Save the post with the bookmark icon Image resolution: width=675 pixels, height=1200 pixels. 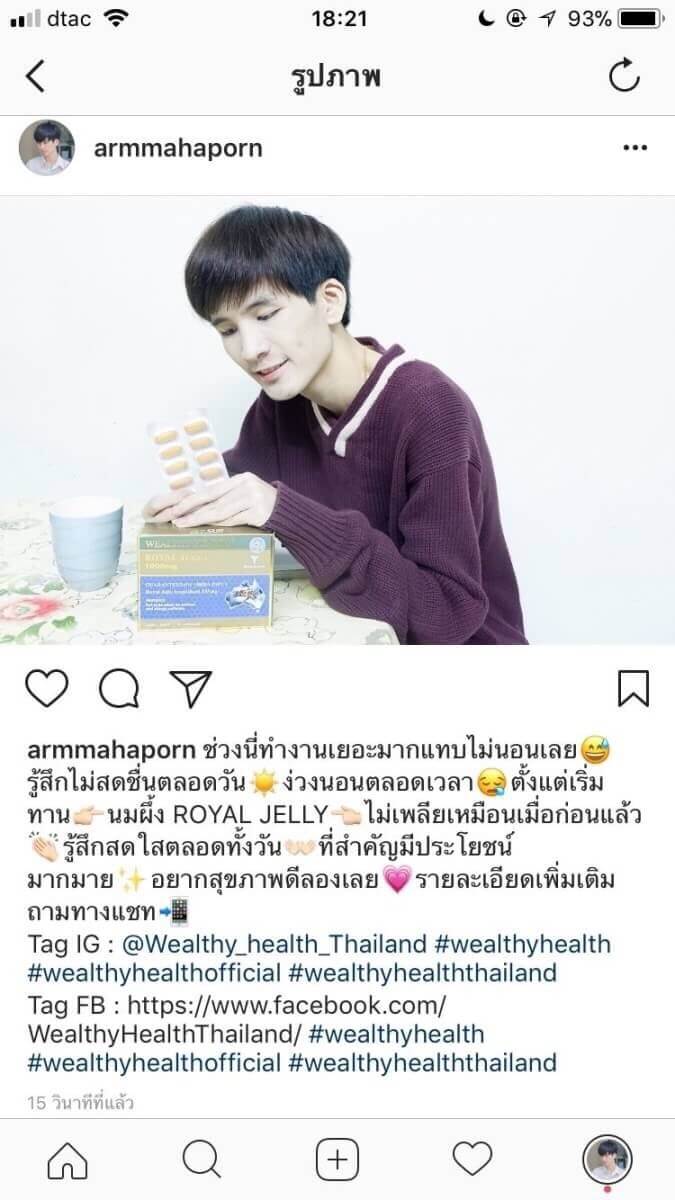633,688
